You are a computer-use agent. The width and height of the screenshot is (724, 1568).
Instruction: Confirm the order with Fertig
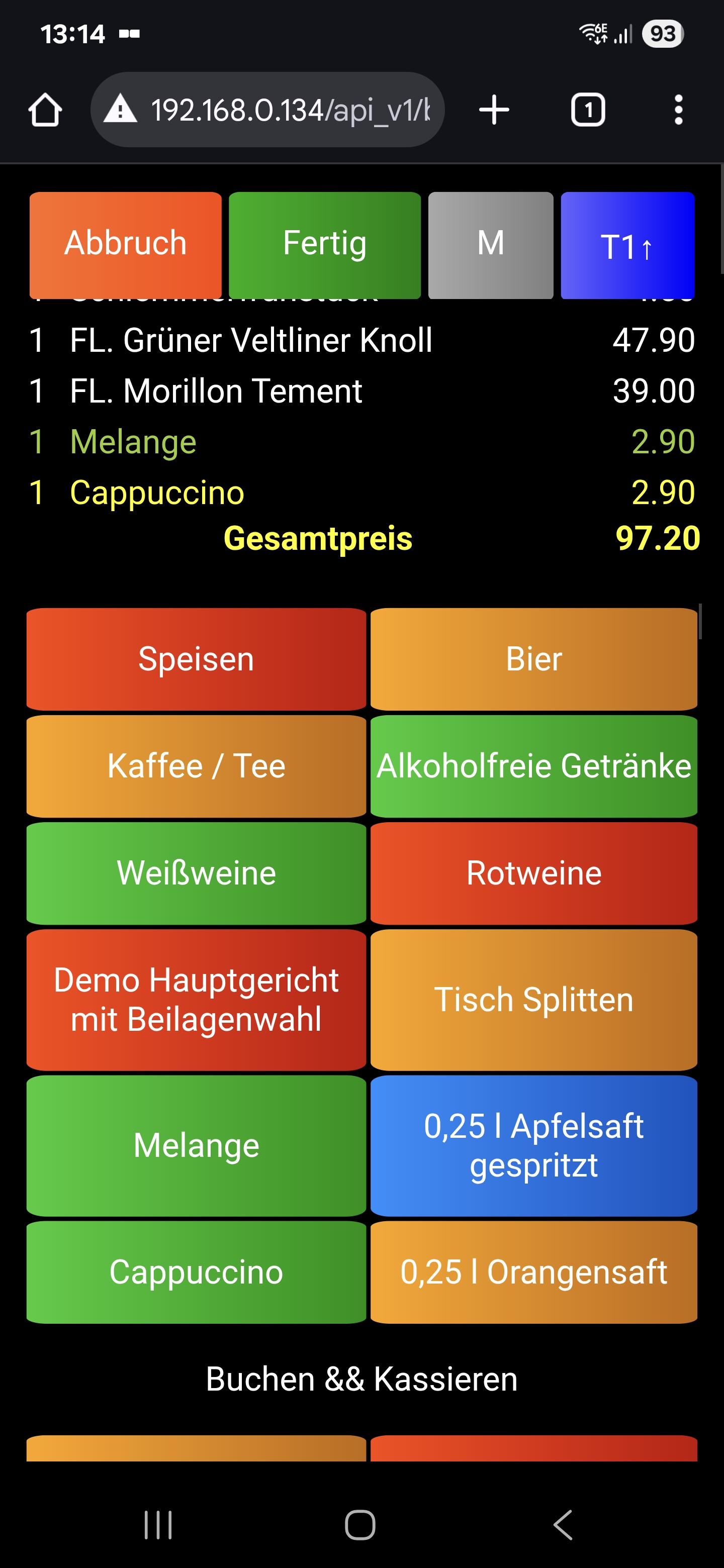(325, 245)
